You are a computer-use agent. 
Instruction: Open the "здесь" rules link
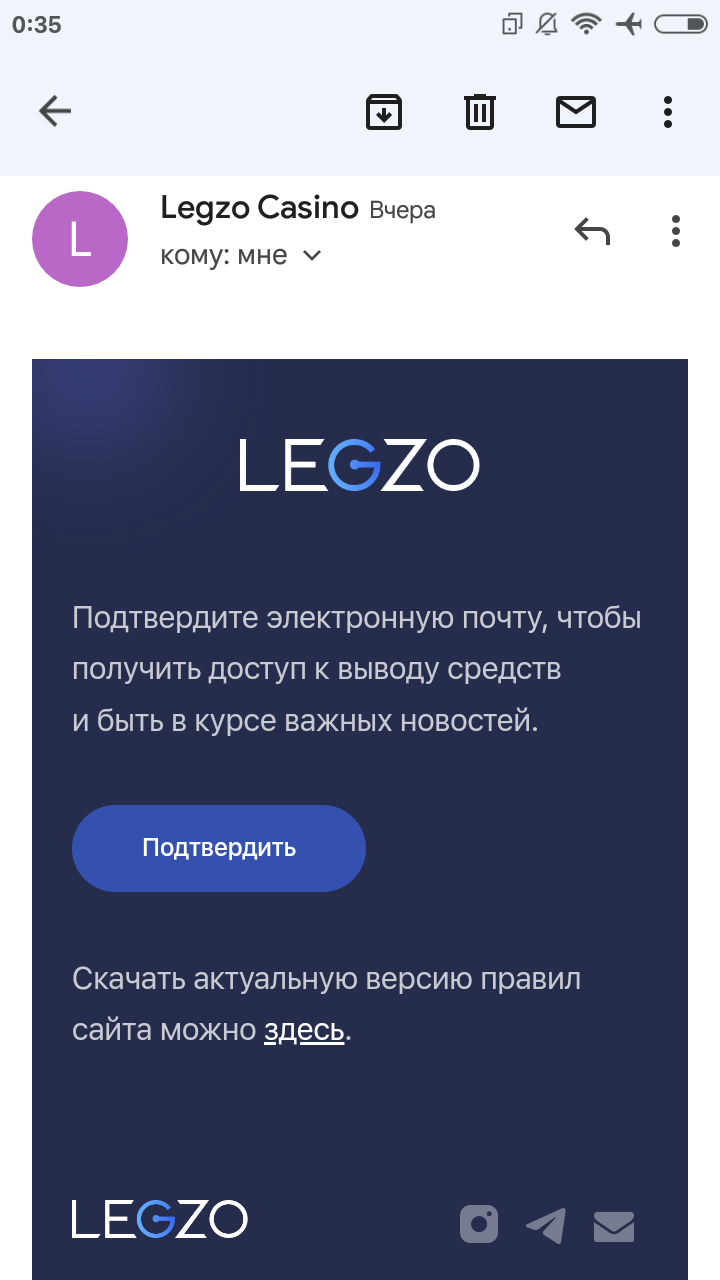click(x=304, y=1030)
